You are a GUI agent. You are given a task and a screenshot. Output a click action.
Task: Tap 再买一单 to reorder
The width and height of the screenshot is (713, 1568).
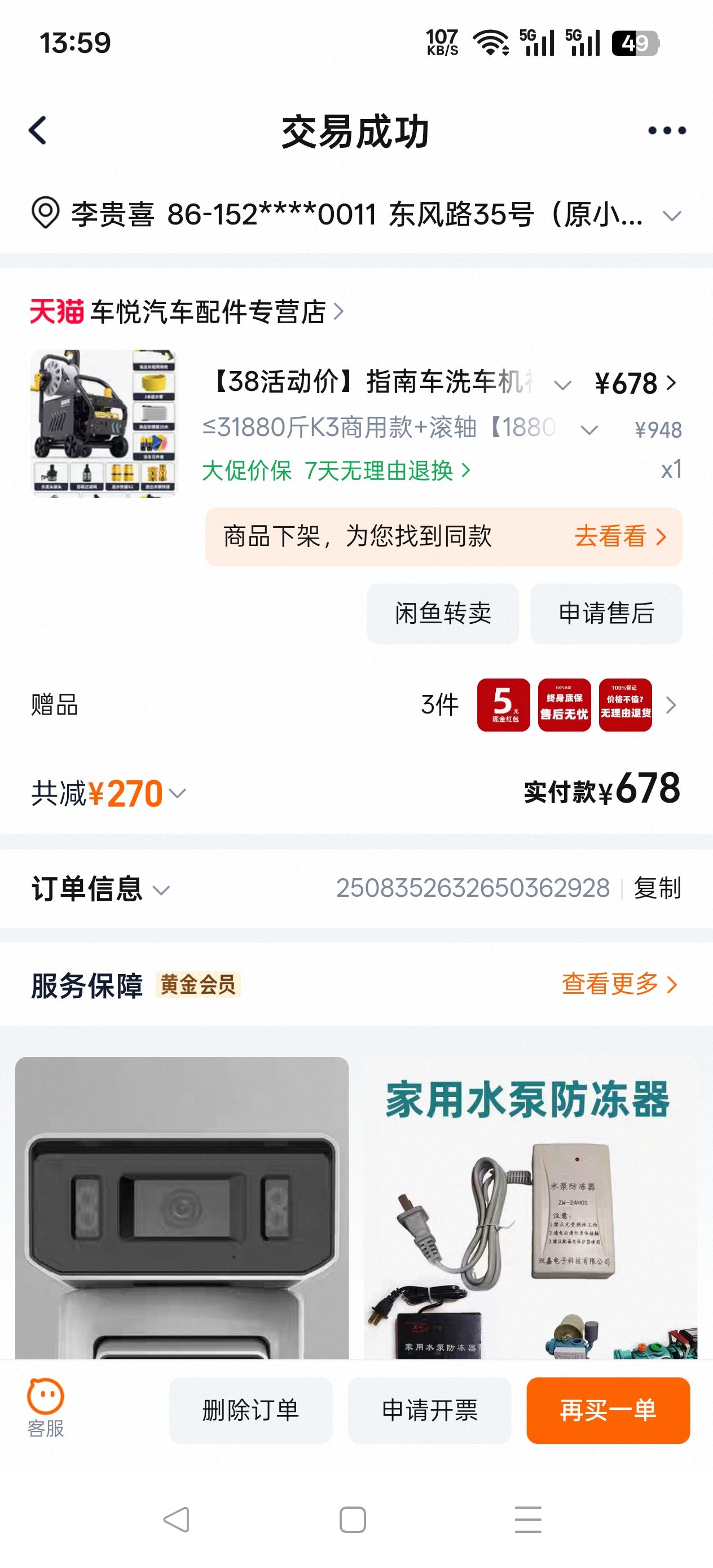pyautogui.click(x=608, y=1410)
